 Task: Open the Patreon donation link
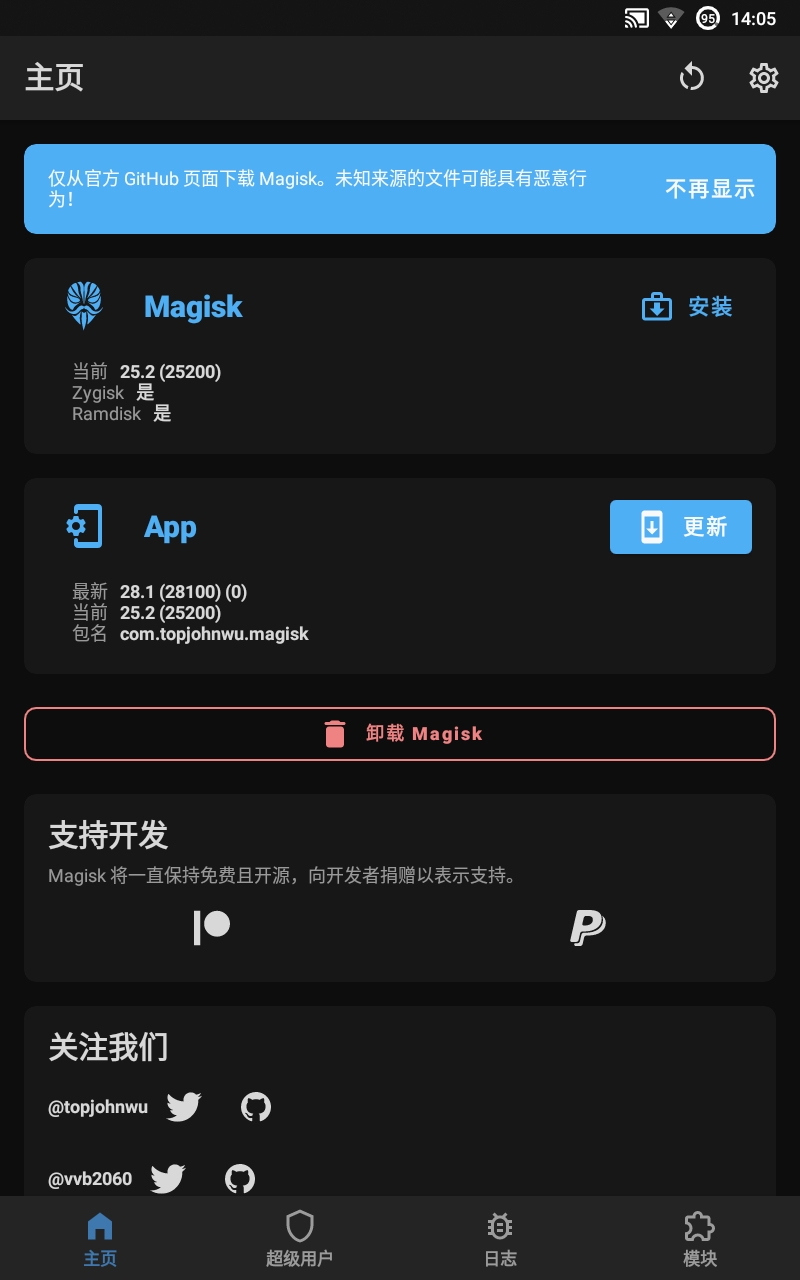point(212,927)
